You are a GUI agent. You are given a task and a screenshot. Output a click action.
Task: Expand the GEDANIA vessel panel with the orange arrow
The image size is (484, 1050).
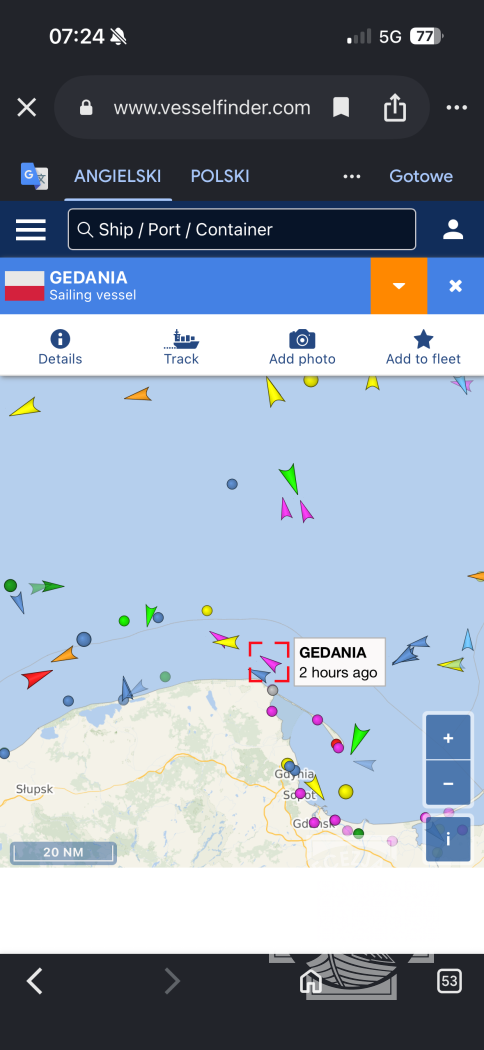[x=399, y=286]
